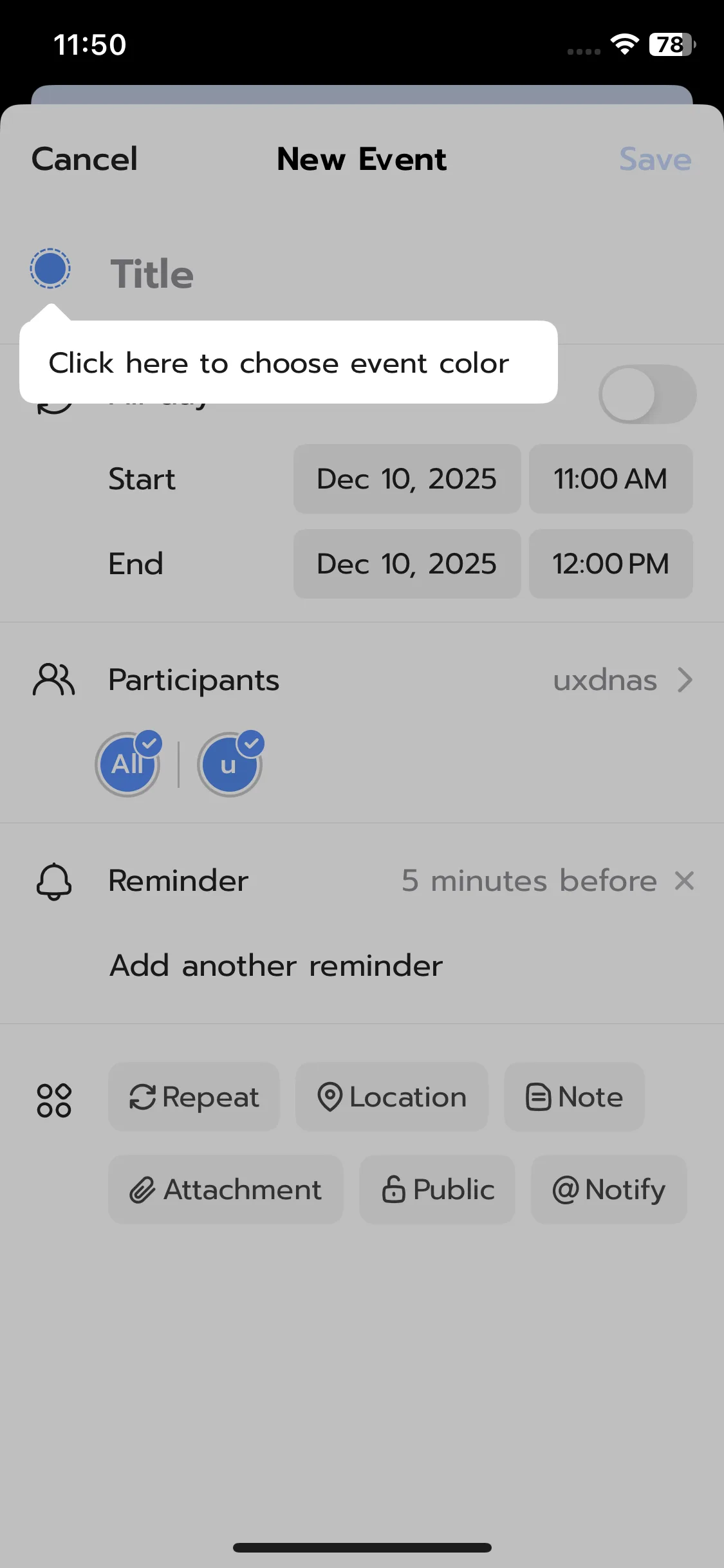Pick the 11:00 AM start time
724x1568 pixels.
click(610, 479)
